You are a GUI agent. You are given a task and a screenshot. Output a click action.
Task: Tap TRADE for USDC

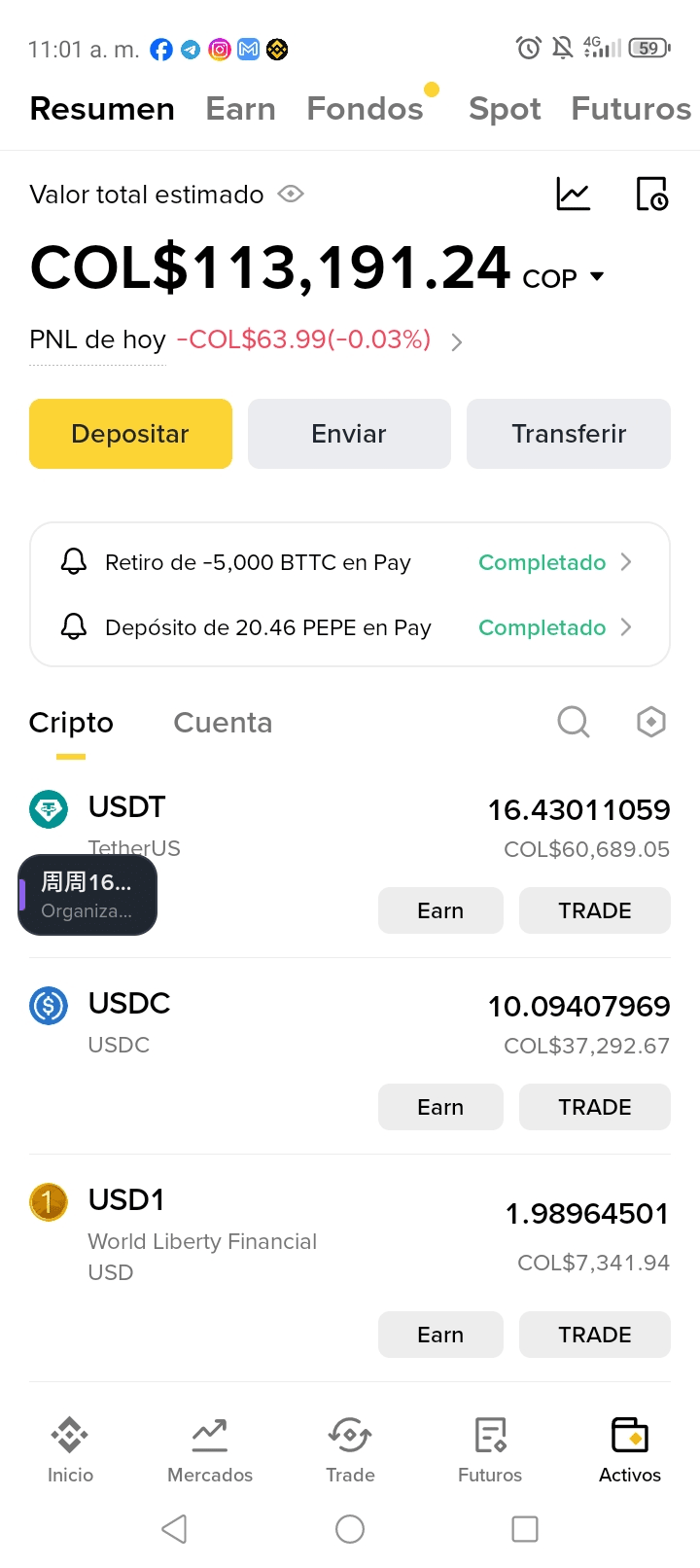[x=594, y=1107]
